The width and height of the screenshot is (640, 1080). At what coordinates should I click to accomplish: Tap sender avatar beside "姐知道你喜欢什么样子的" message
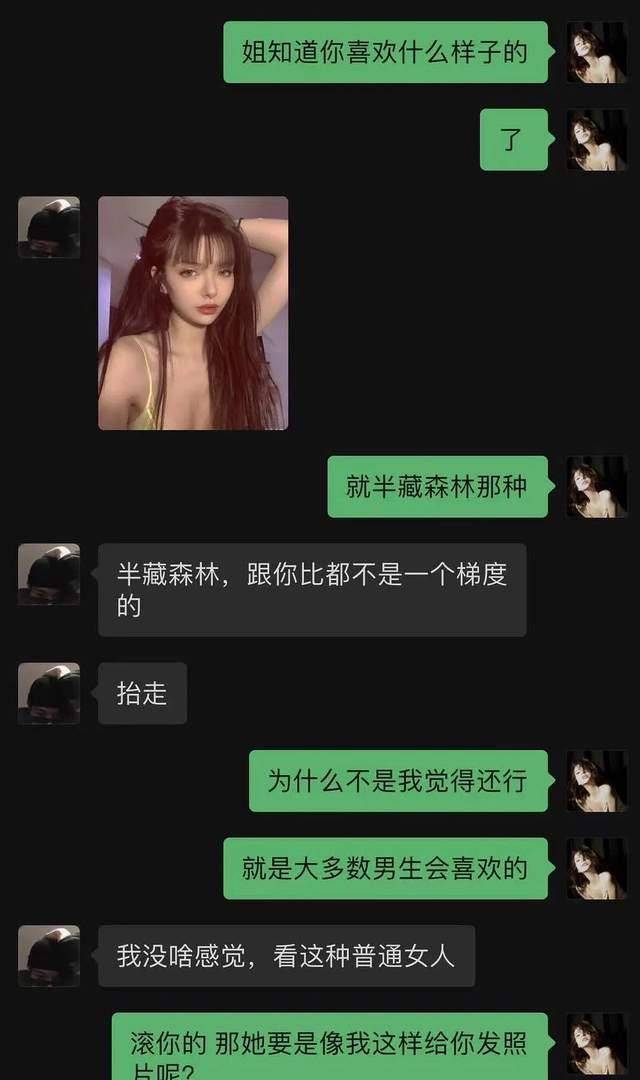pyautogui.click(x=597, y=52)
